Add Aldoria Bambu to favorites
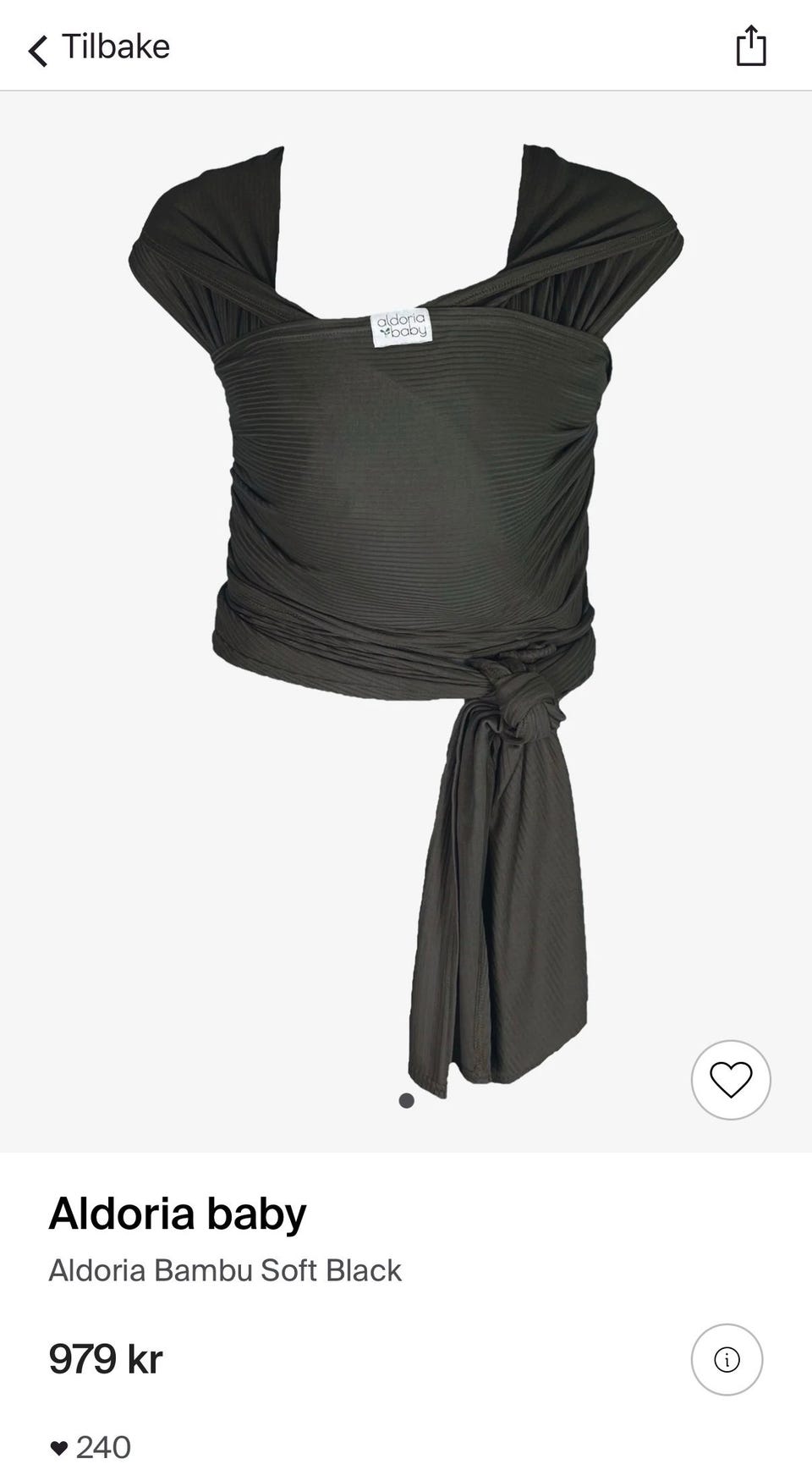This screenshot has width=812, height=1481. coord(730,1079)
